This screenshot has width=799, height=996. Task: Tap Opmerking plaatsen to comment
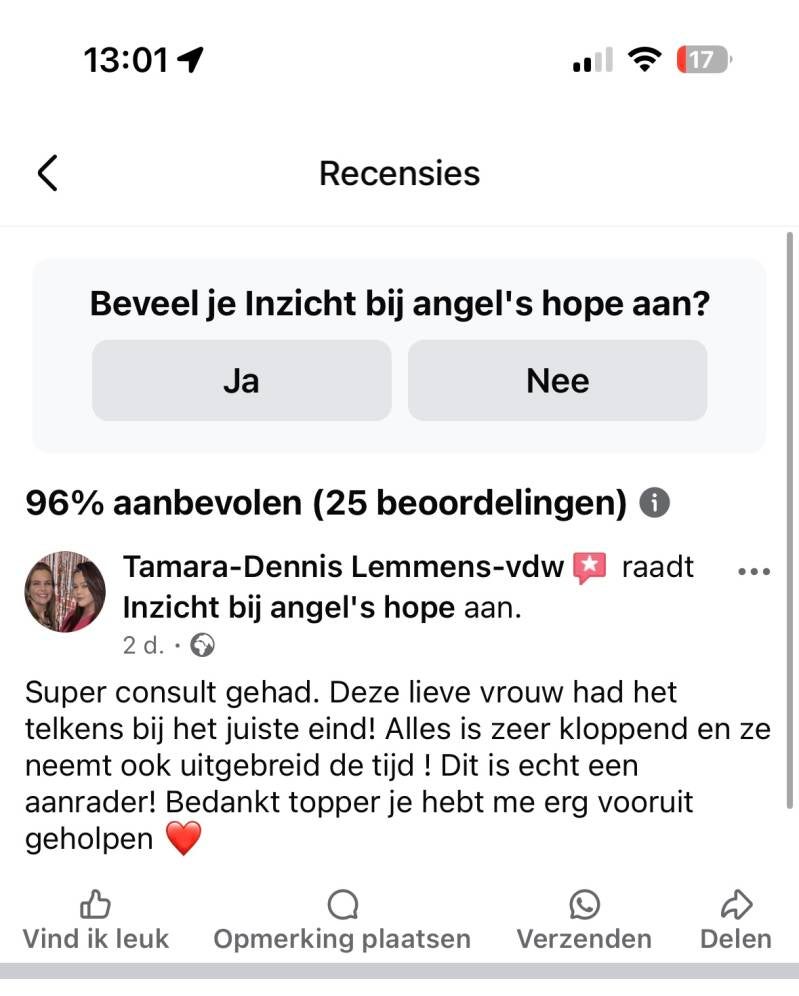pos(342,922)
